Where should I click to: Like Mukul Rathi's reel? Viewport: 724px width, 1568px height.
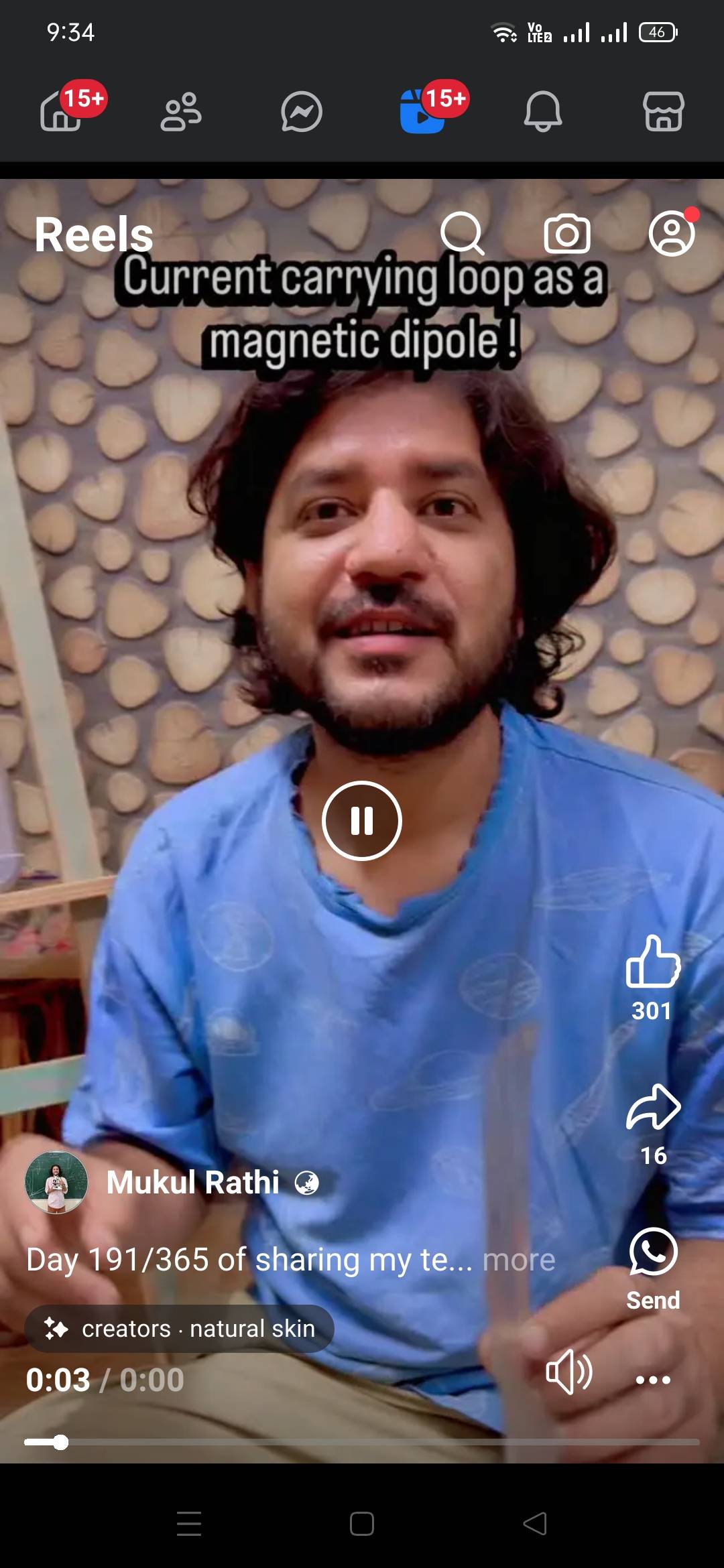tap(653, 963)
